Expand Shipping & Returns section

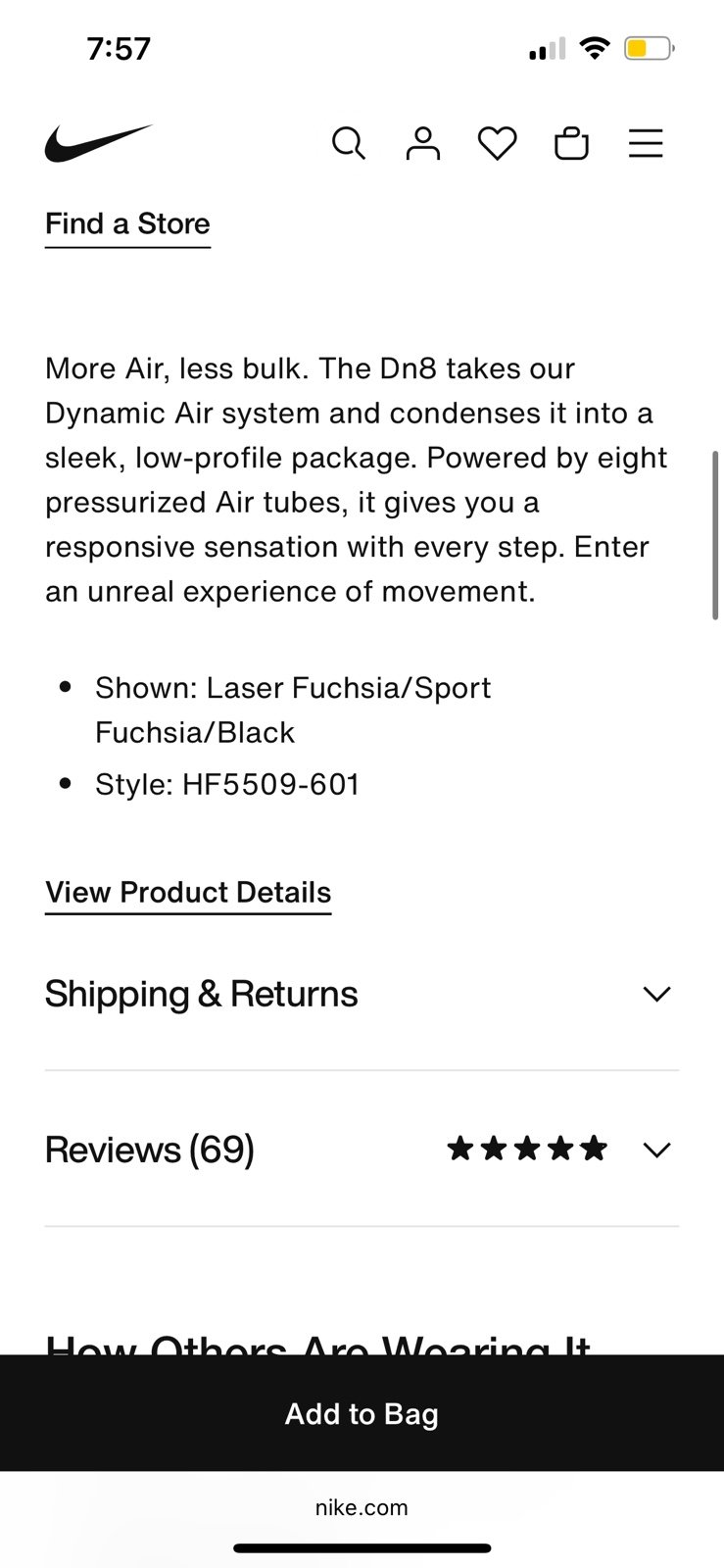(362, 994)
